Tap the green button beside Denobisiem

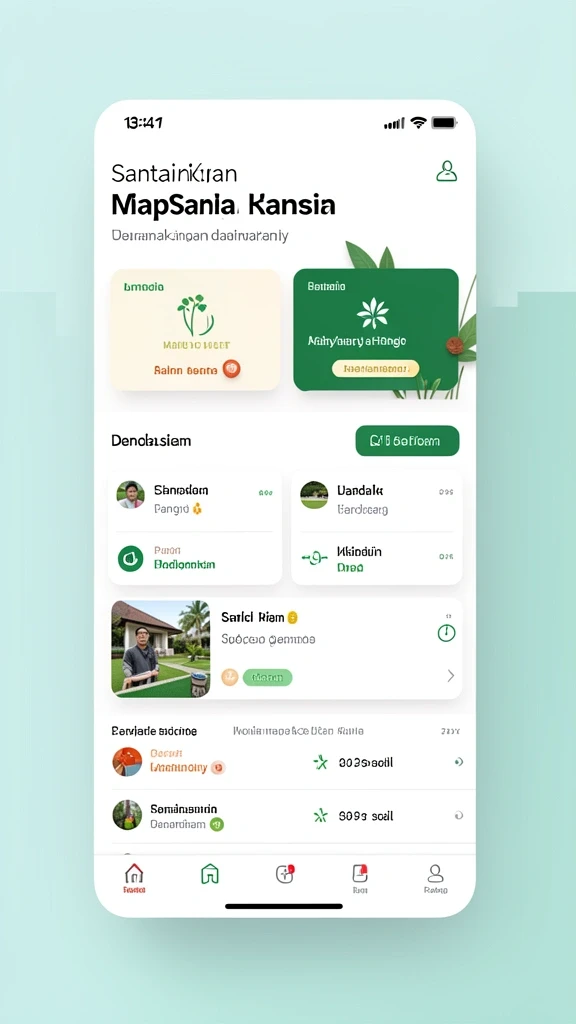click(408, 441)
